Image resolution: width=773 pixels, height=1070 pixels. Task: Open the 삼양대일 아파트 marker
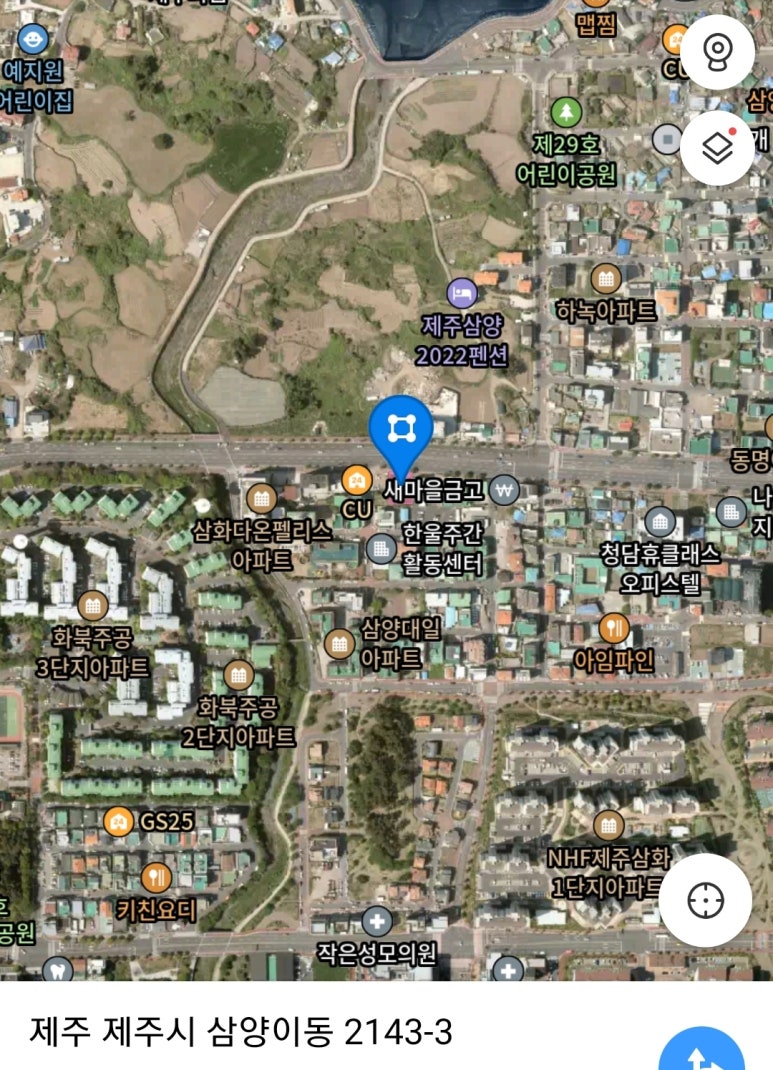(x=339, y=643)
